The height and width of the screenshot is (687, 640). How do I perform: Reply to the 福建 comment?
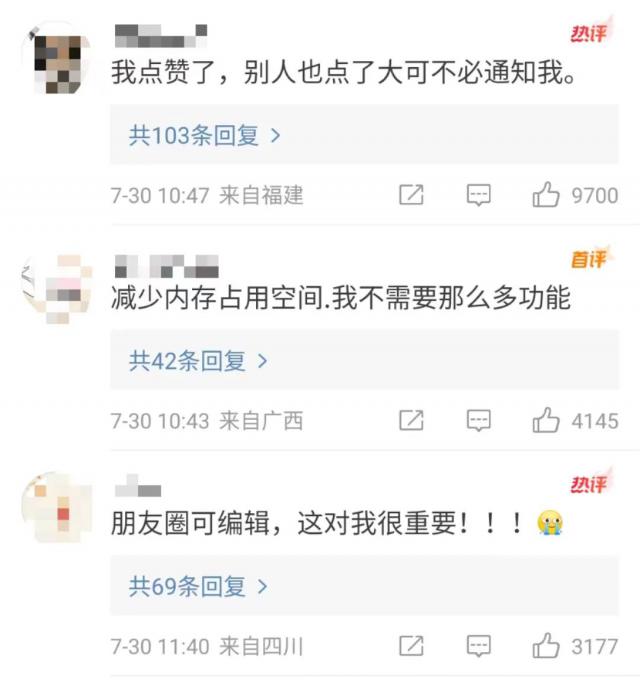pyautogui.click(x=479, y=195)
